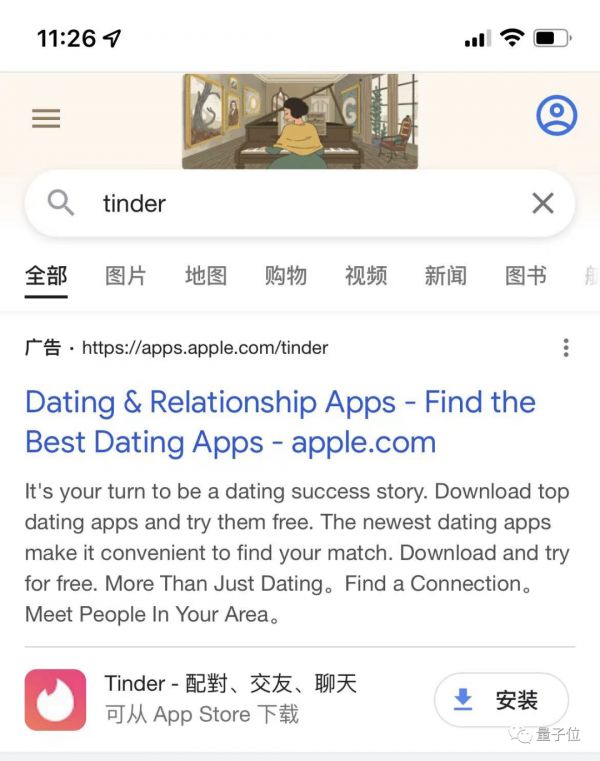
Task: Switch to the 地图 tab
Action: 206,276
